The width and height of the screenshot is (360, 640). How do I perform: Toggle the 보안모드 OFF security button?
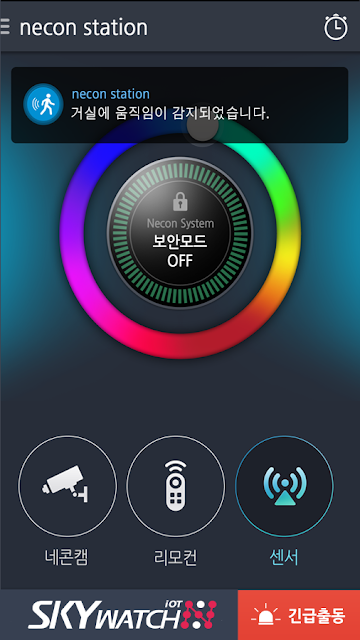[180, 232]
